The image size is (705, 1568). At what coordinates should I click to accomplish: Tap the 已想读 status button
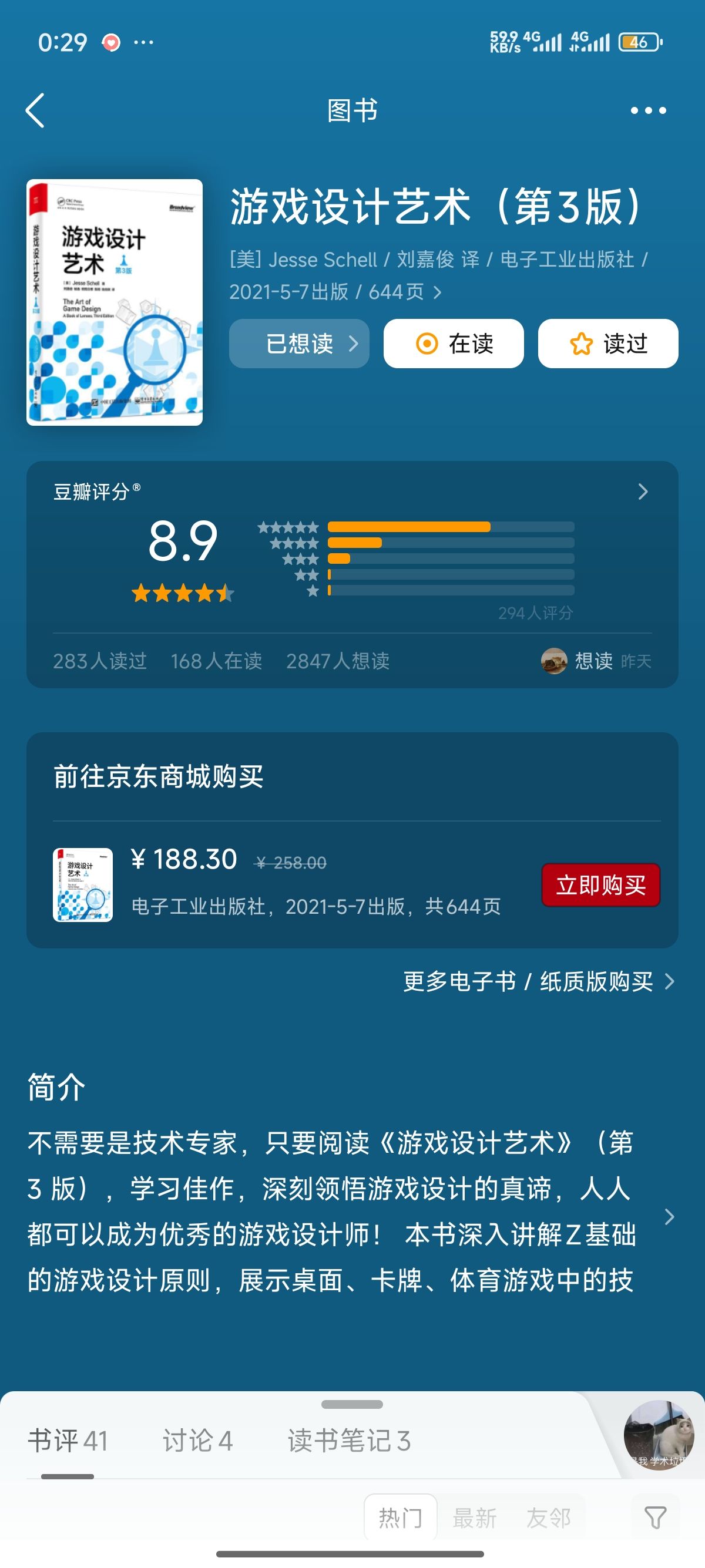299,344
